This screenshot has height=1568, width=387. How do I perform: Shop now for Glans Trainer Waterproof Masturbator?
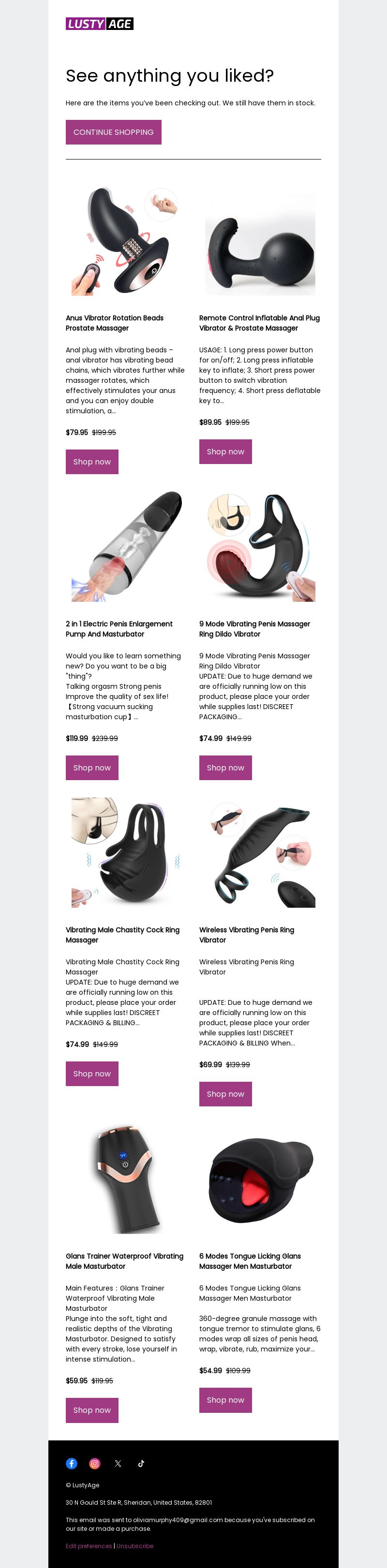click(x=92, y=1410)
